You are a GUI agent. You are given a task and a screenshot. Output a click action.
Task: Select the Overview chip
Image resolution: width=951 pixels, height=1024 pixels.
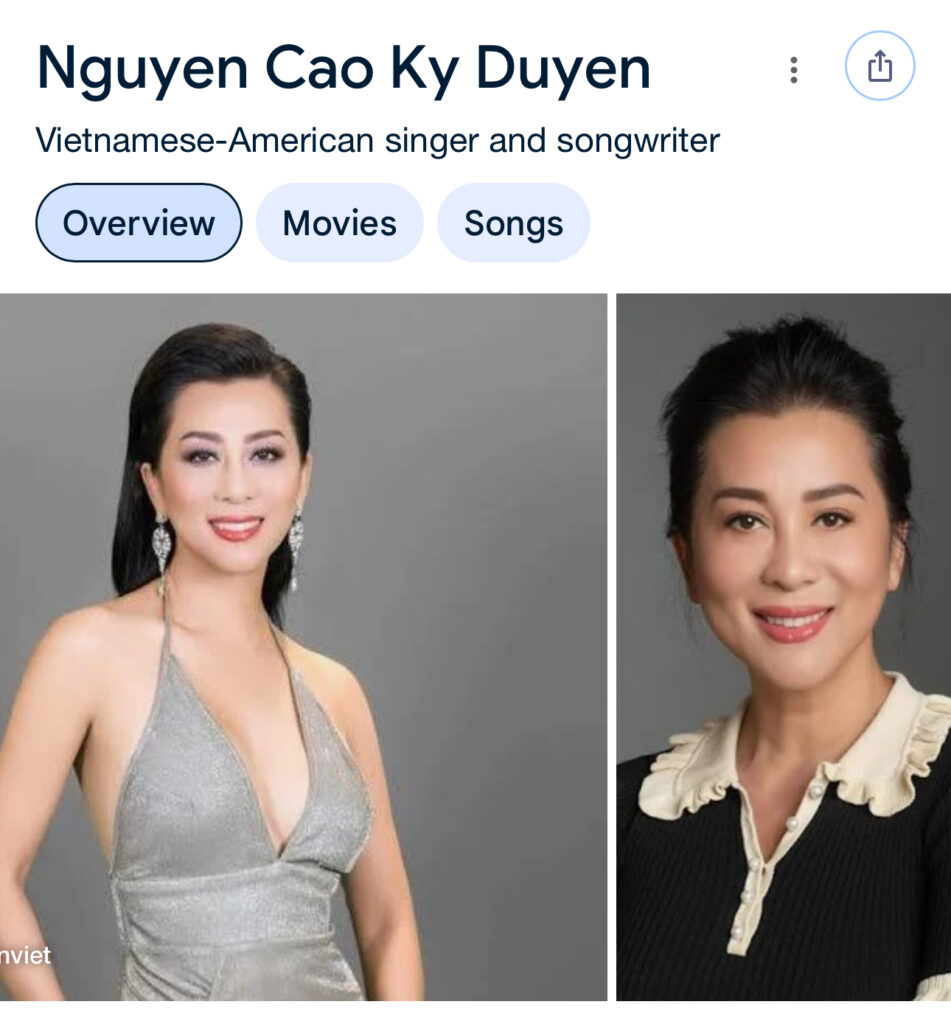138,223
